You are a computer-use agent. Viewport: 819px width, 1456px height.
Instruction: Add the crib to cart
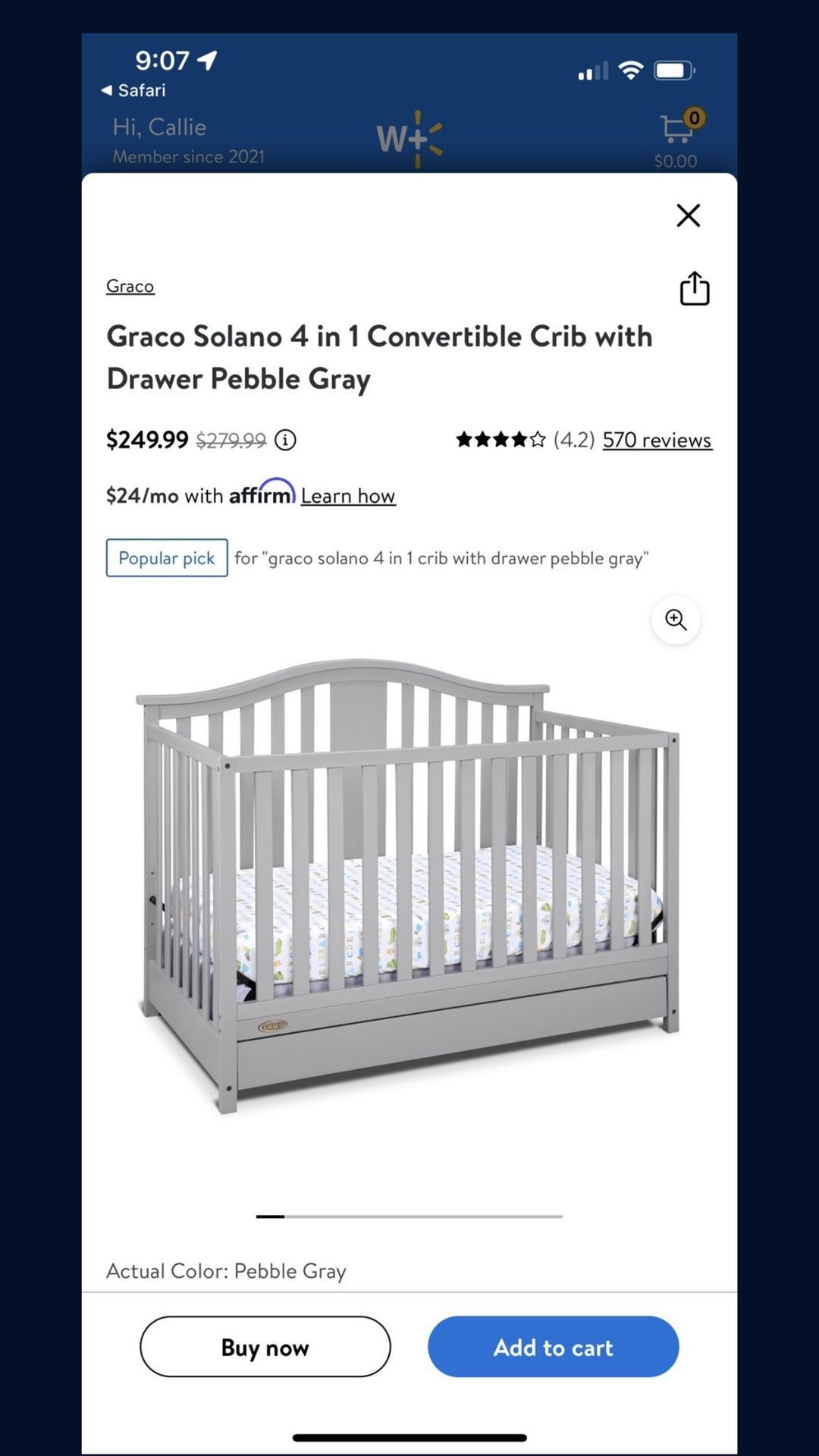click(554, 1347)
